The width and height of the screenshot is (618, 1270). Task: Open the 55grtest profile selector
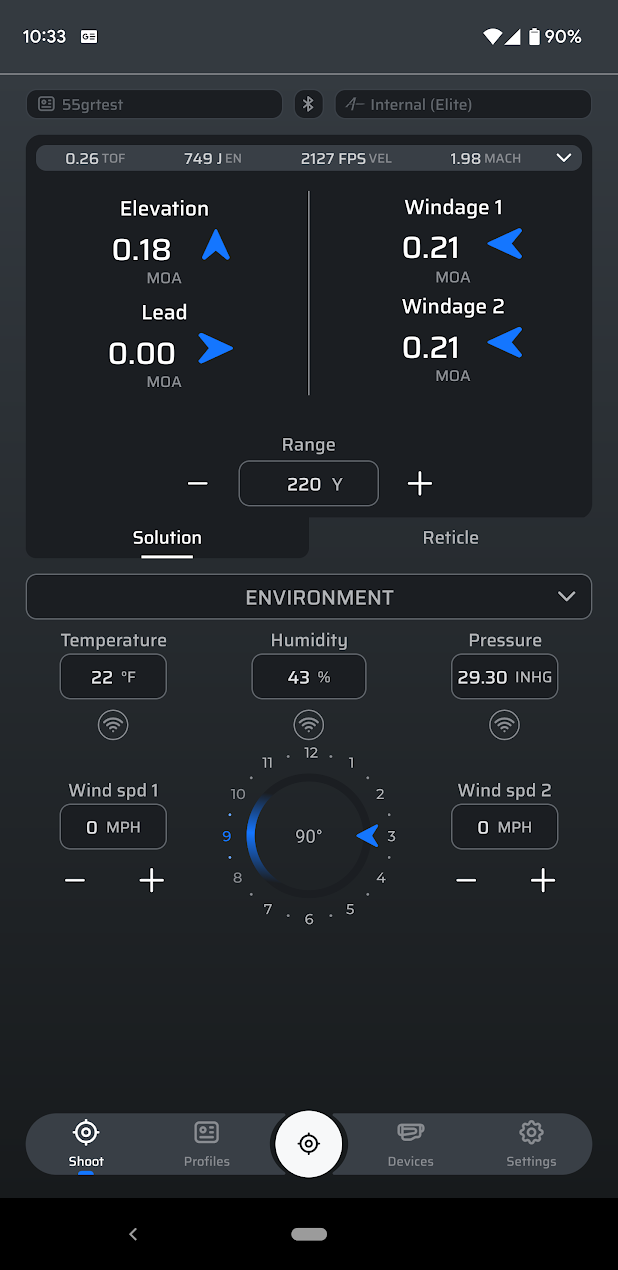[x=154, y=104]
